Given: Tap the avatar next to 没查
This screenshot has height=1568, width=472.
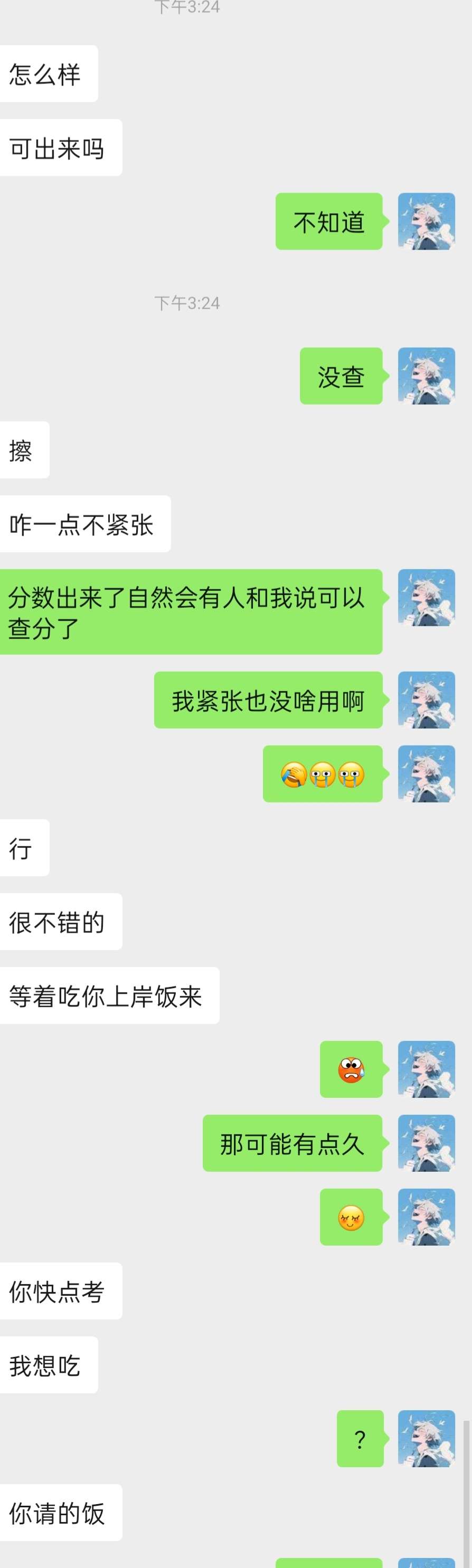Looking at the screenshot, I should coord(426,376).
